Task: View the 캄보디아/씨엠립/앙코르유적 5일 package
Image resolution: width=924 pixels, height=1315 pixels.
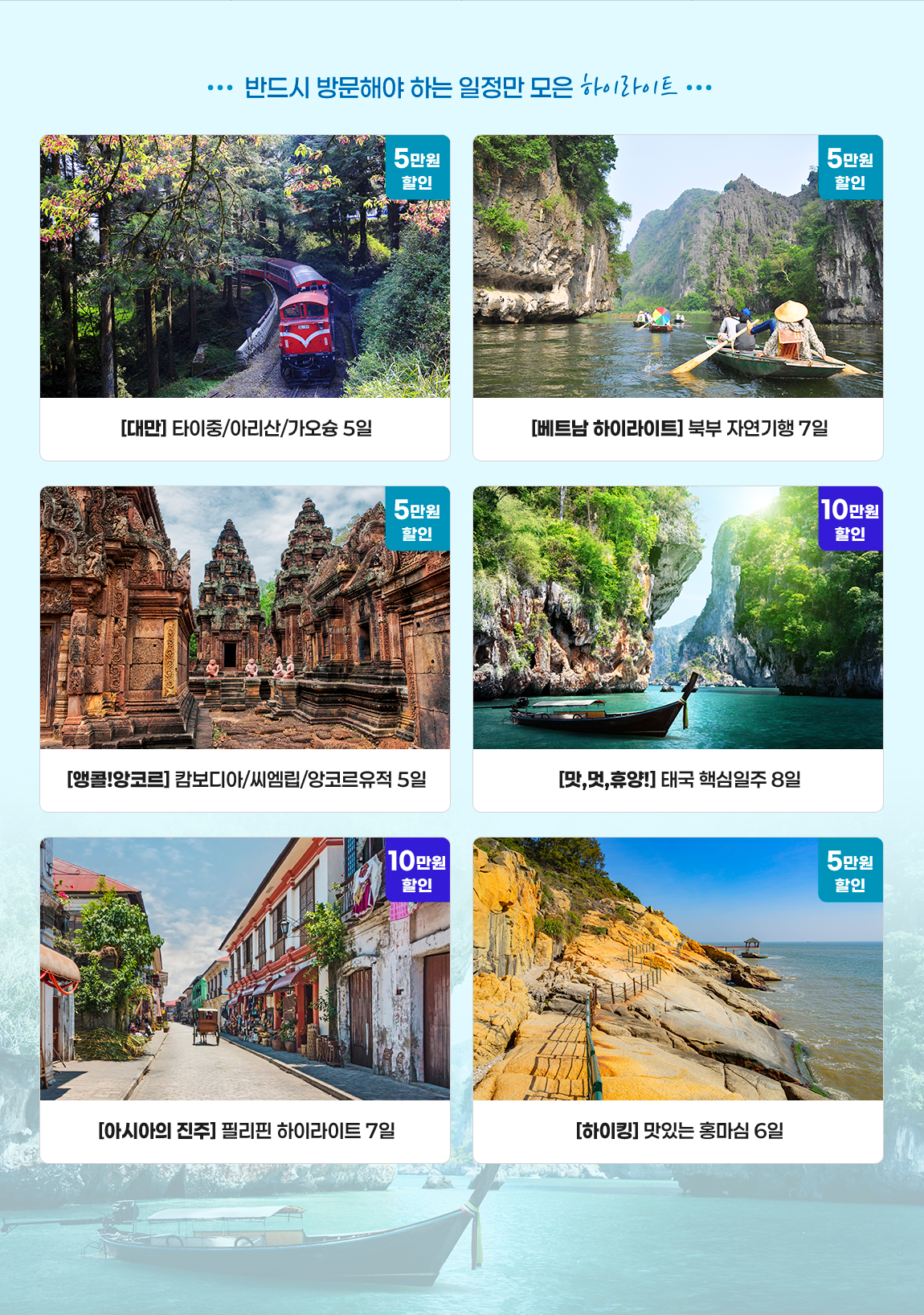Action: (245, 649)
